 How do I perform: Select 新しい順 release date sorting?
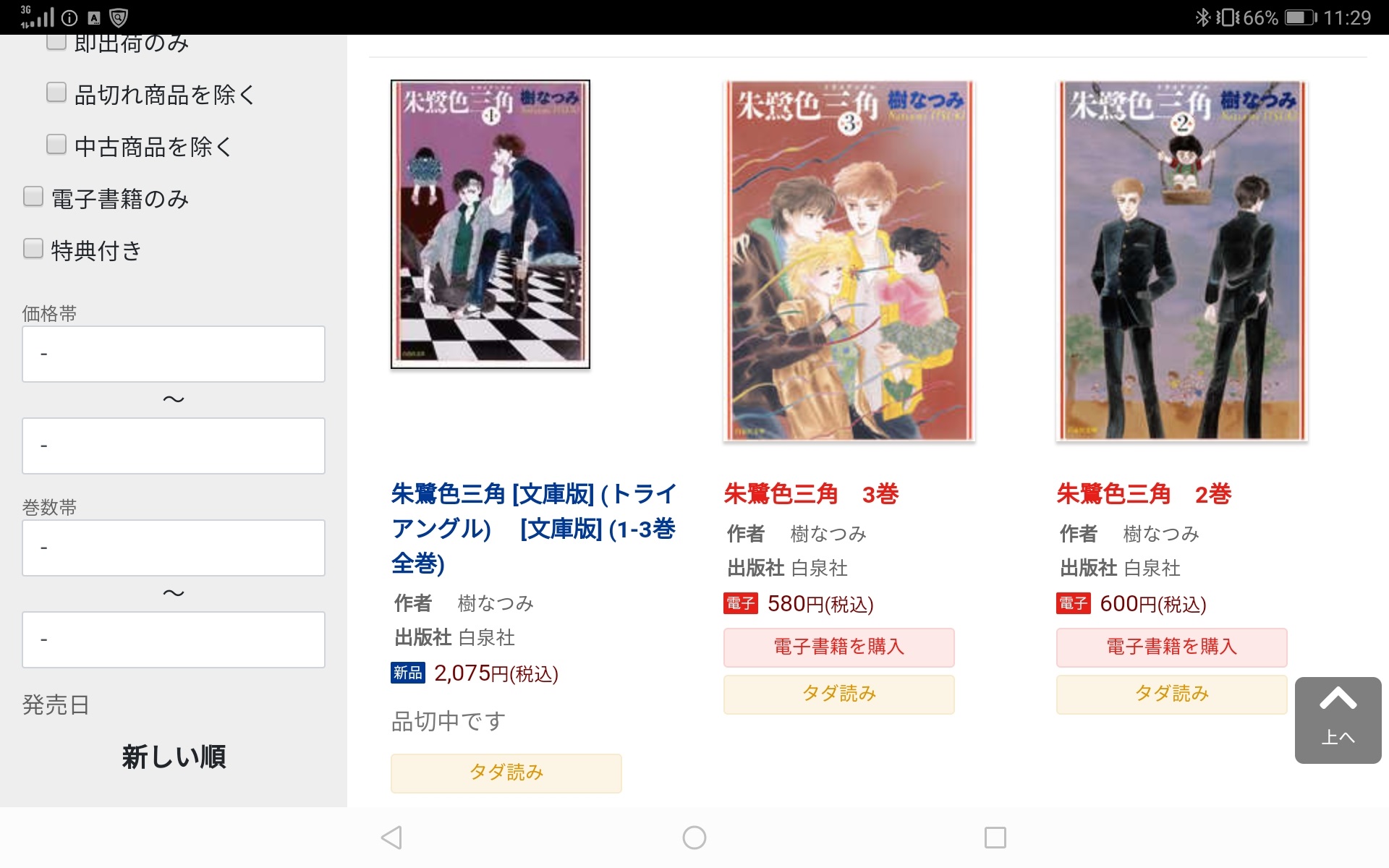click(174, 757)
